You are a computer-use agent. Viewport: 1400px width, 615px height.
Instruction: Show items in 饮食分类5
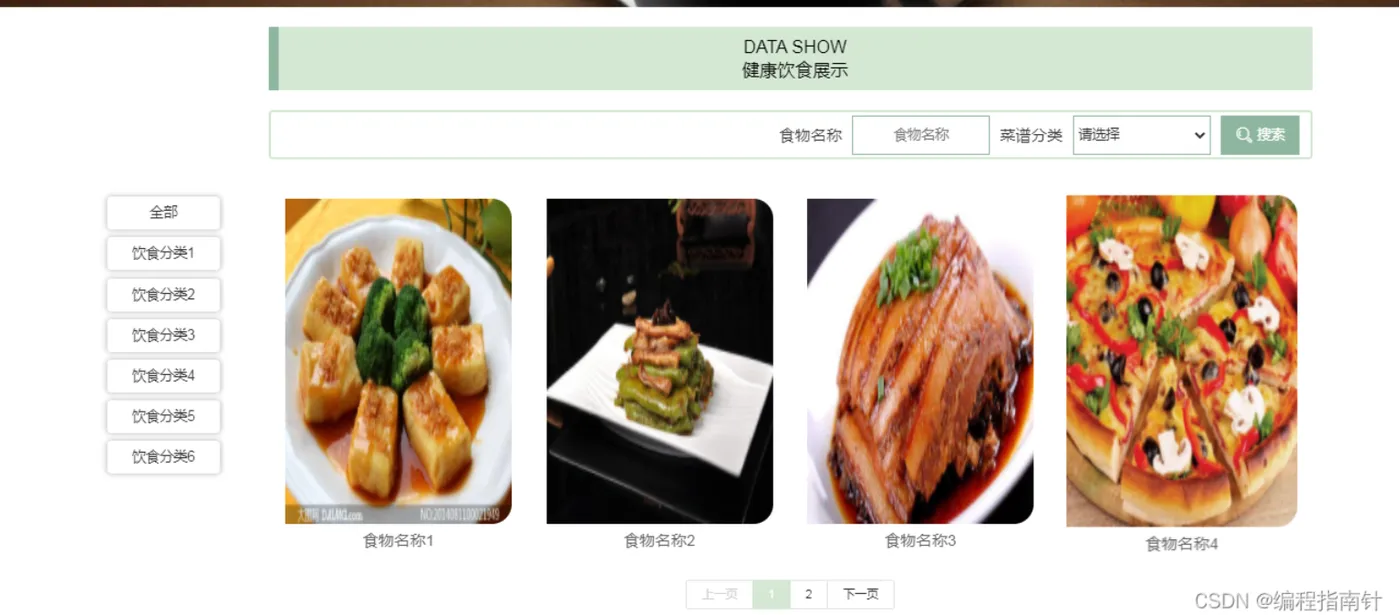tap(163, 416)
